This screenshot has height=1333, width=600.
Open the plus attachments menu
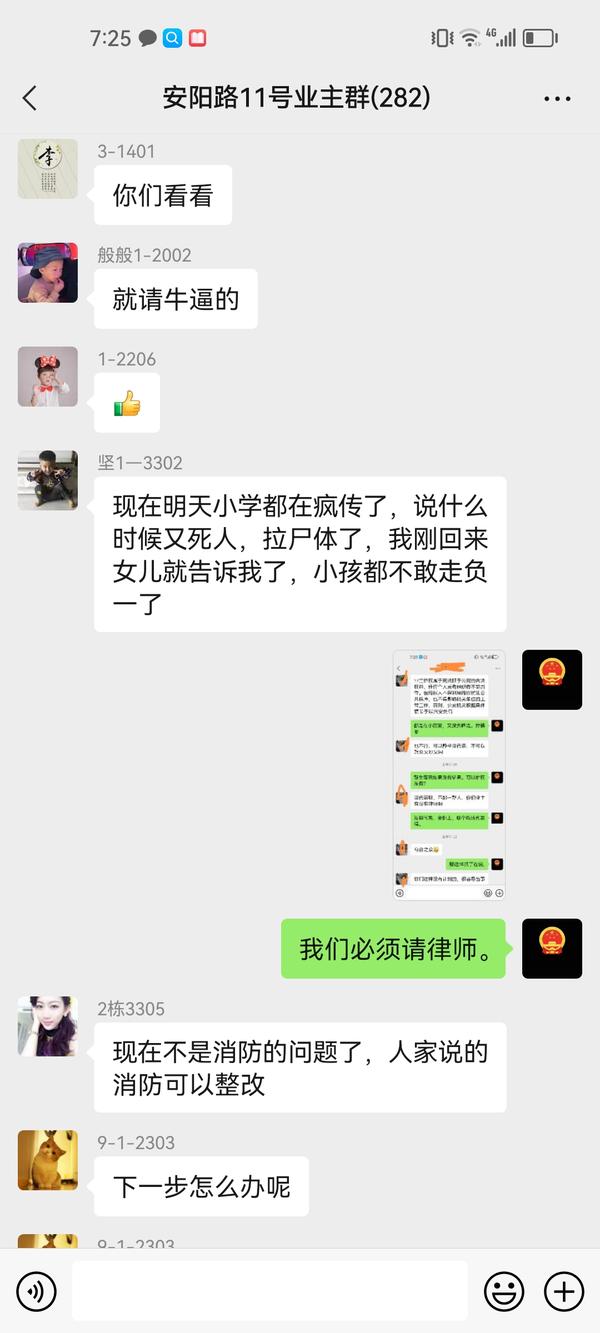point(564,1292)
